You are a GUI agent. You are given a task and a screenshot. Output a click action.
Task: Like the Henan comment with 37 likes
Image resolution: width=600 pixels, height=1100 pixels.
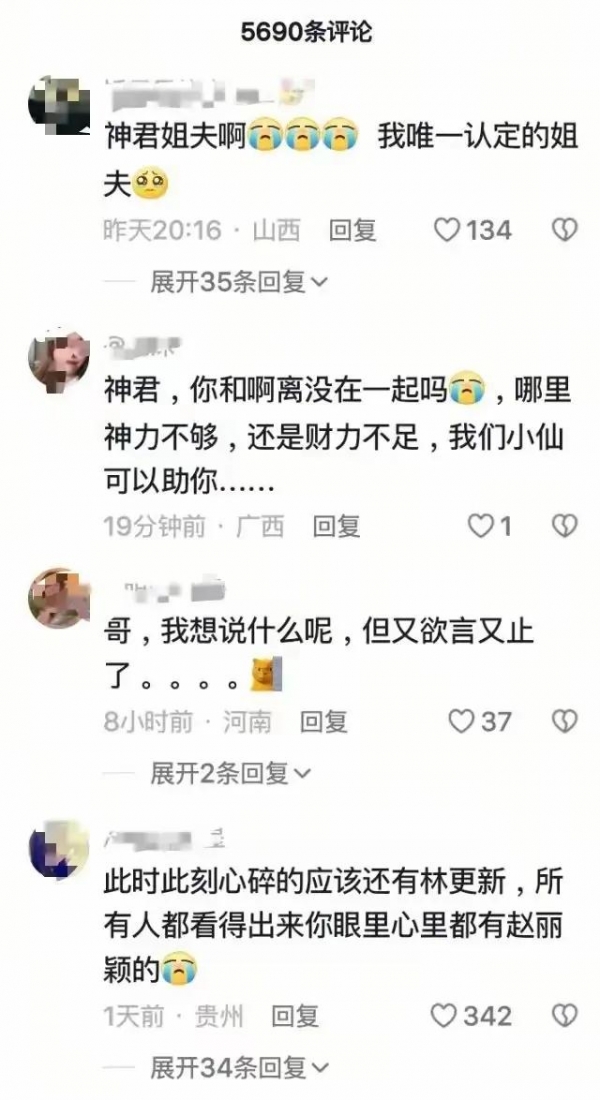[x=460, y=721]
